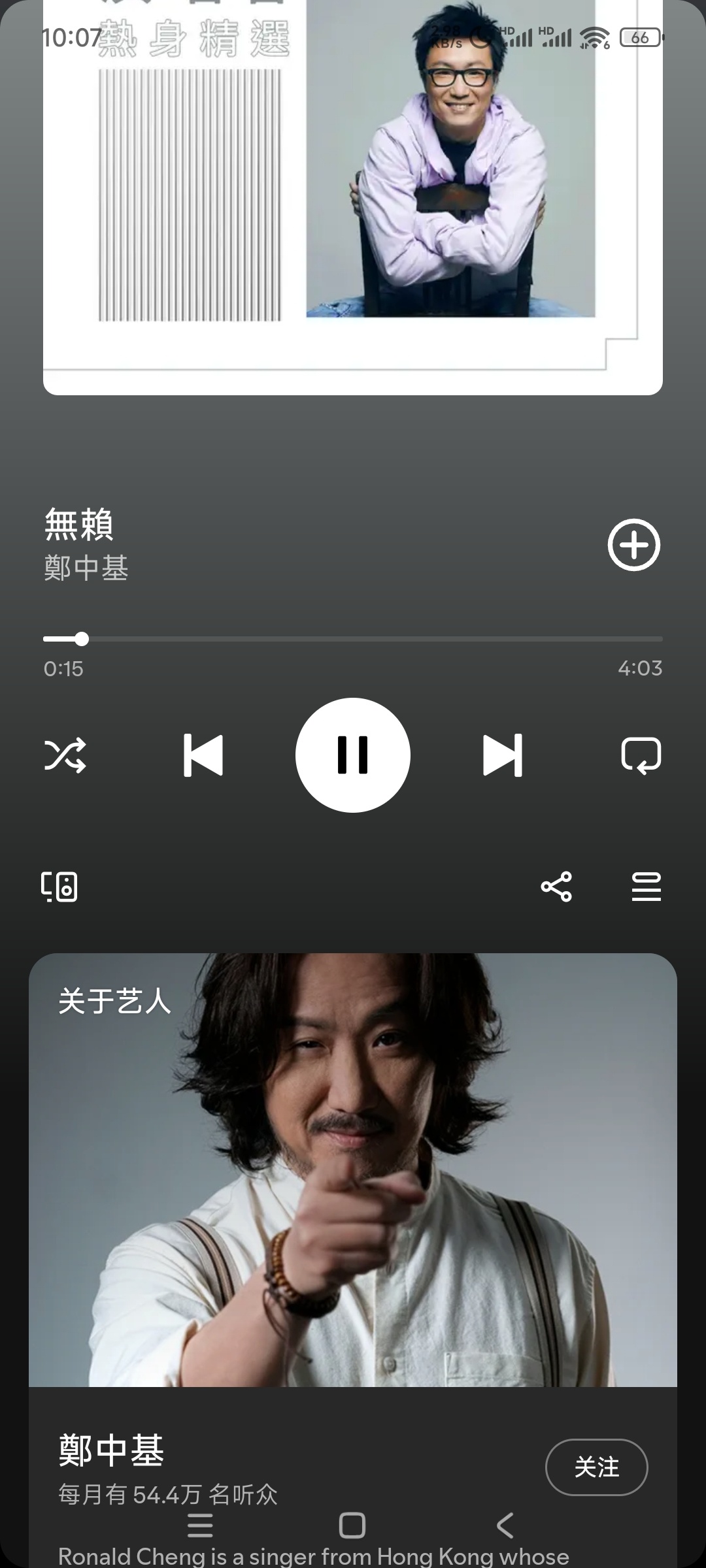Open the album cover artwork

(353, 196)
